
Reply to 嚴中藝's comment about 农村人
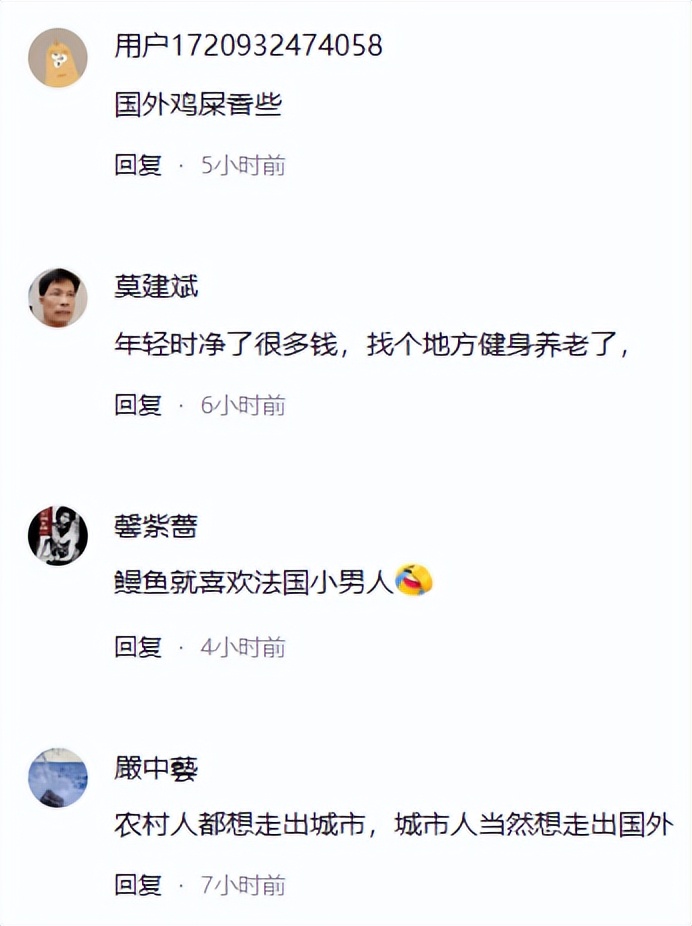tap(138, 885)
